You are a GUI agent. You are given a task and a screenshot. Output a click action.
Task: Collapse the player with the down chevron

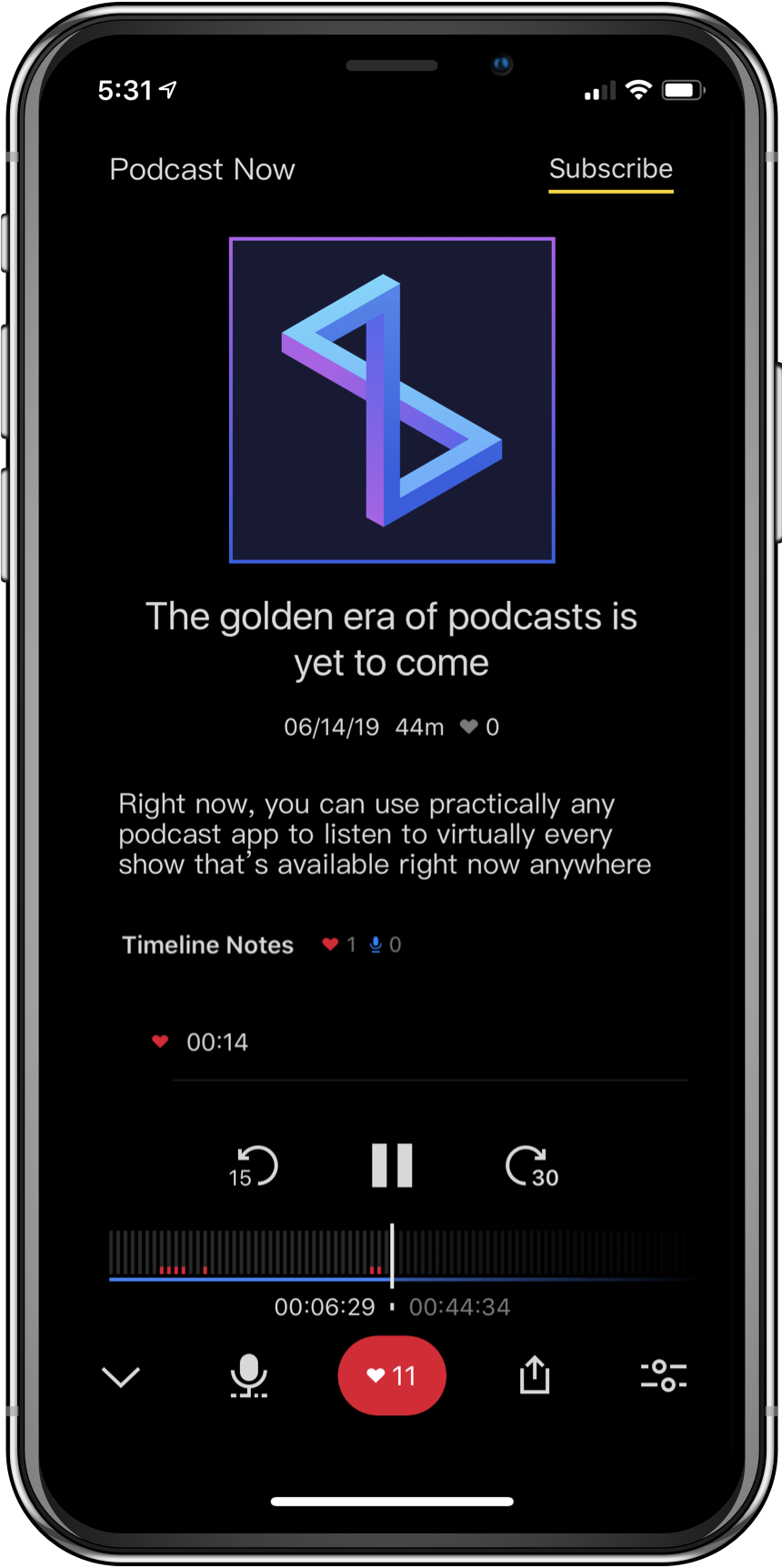(121, 1376)
